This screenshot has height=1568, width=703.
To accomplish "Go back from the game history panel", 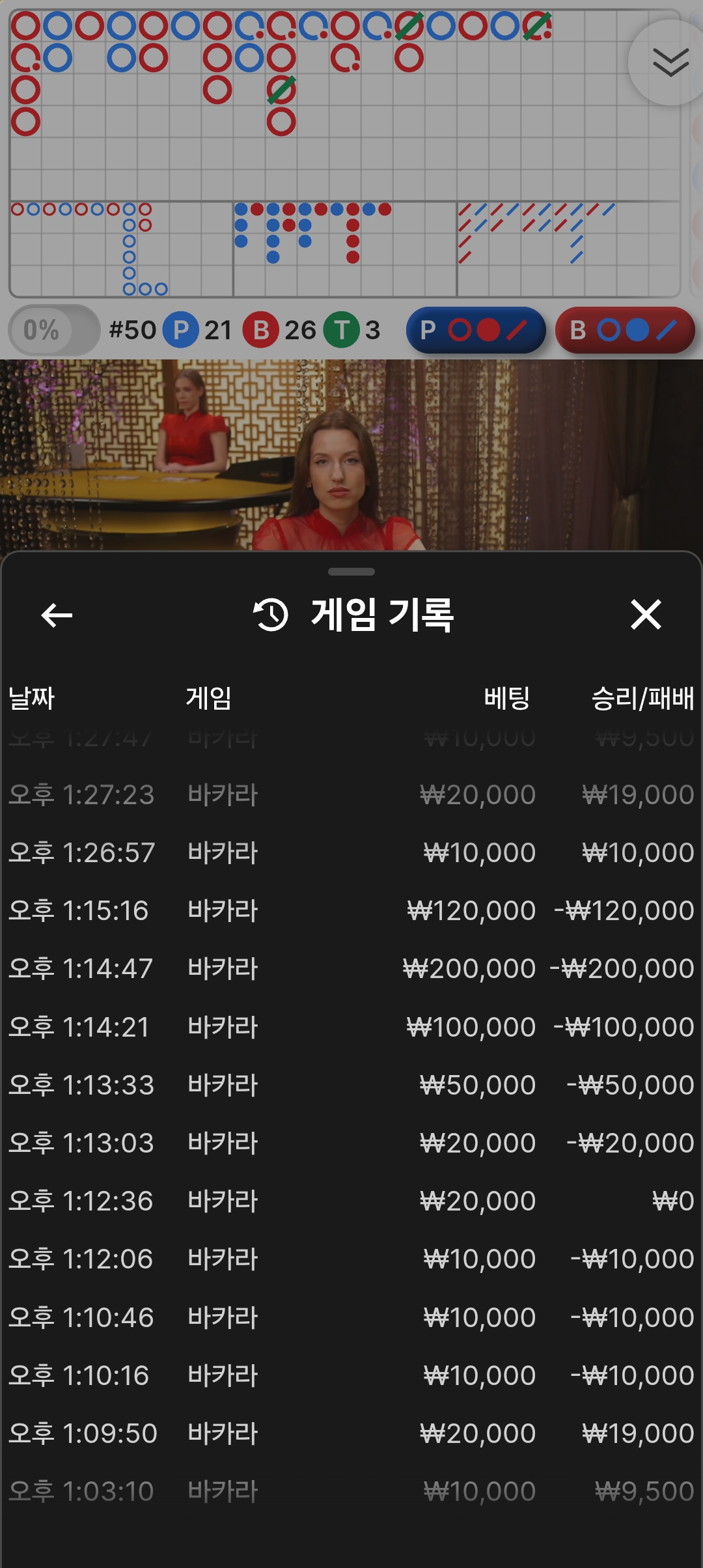I will [57, 615].
